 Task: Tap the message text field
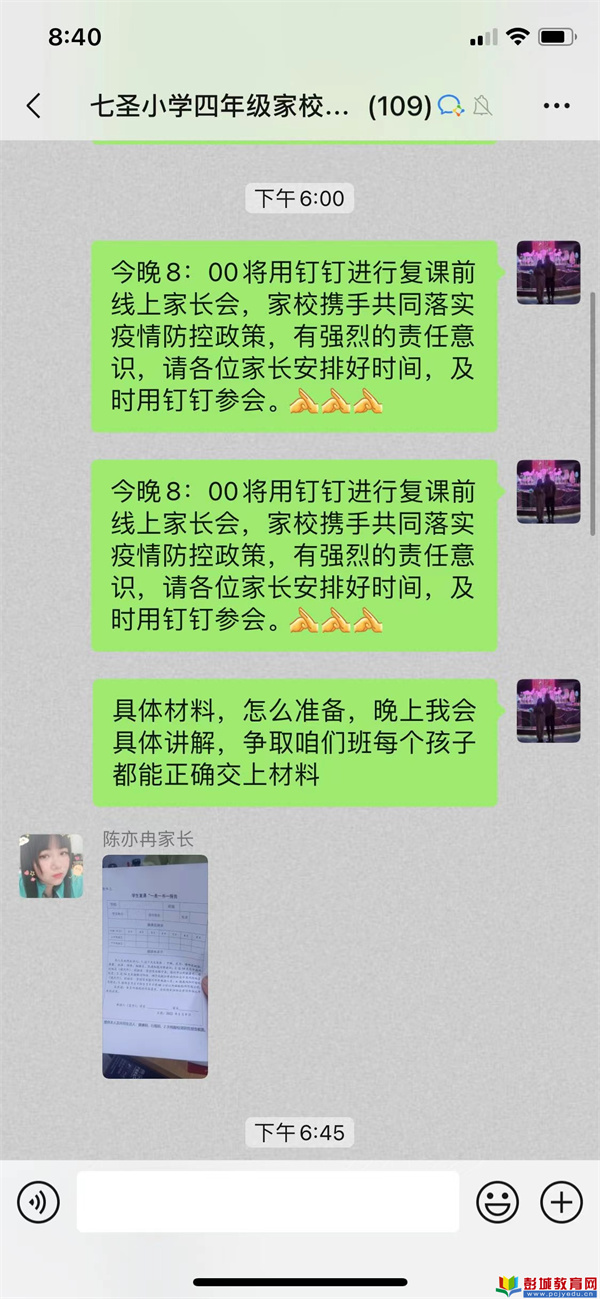[267, 1201]
